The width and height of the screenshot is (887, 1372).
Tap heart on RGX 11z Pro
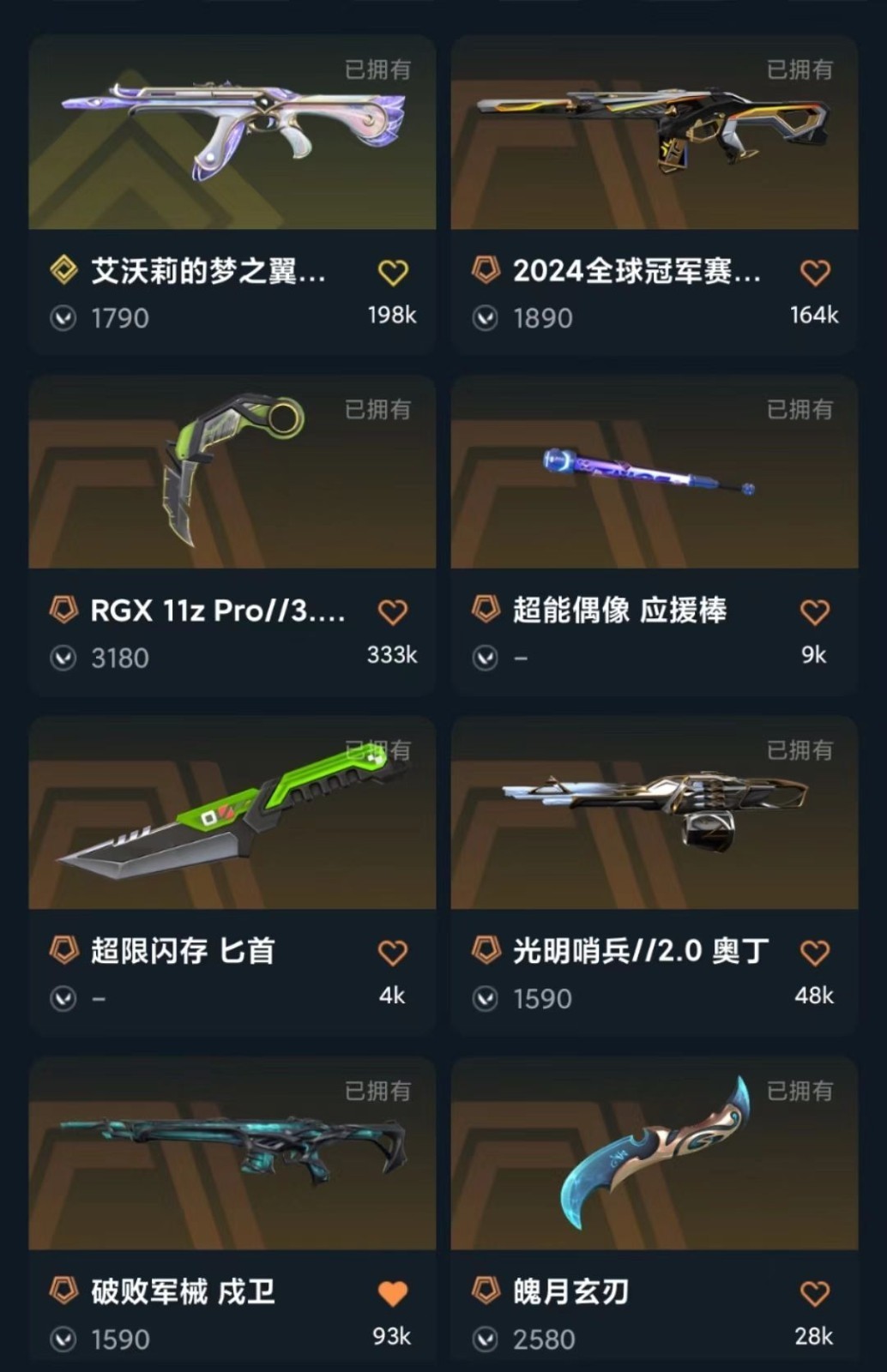point(393,612)
